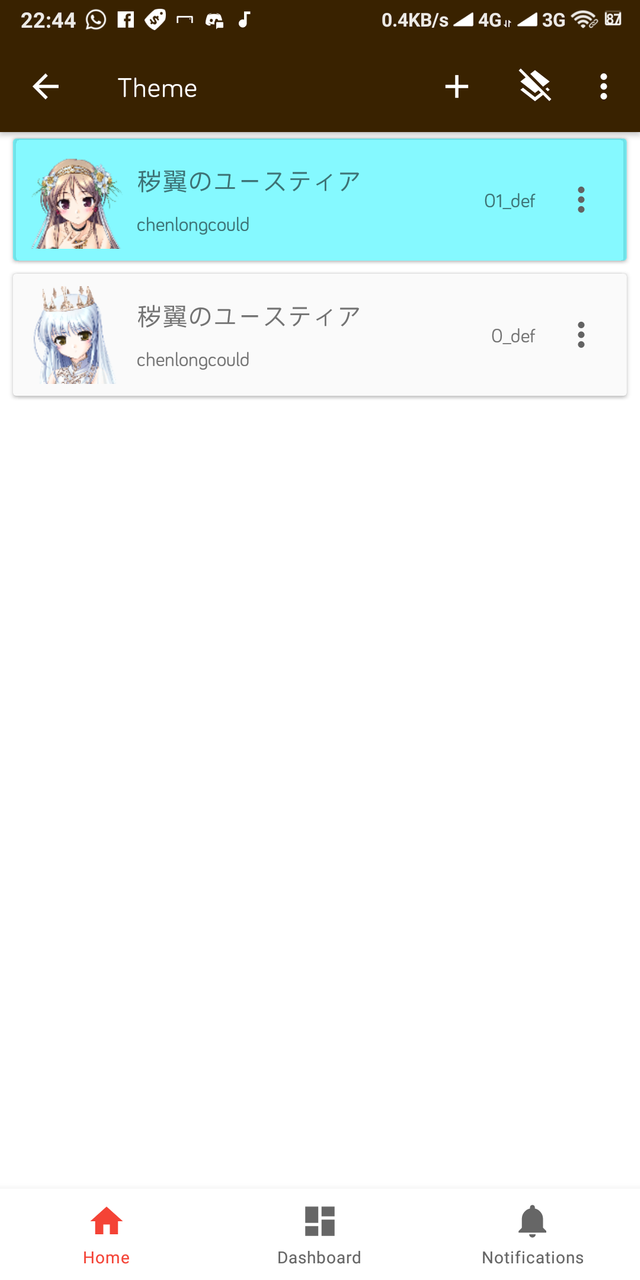Tap the layers-off icon in the toolbar

click(x=535, y=87)
